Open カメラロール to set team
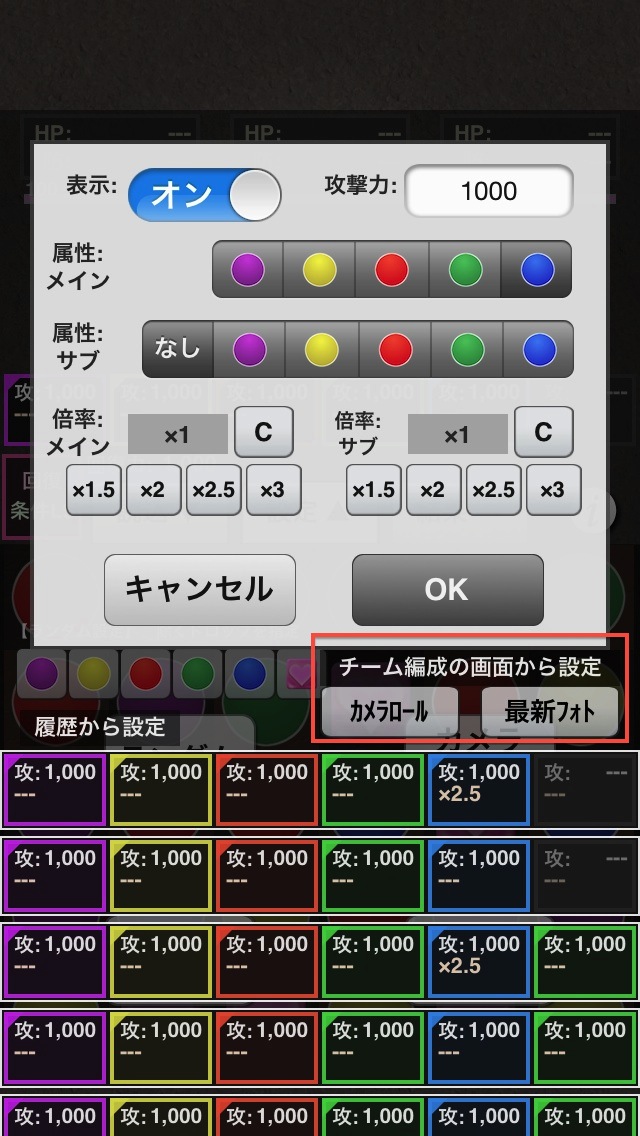This screenshot has height=1136, width=640. click(390, 711)
